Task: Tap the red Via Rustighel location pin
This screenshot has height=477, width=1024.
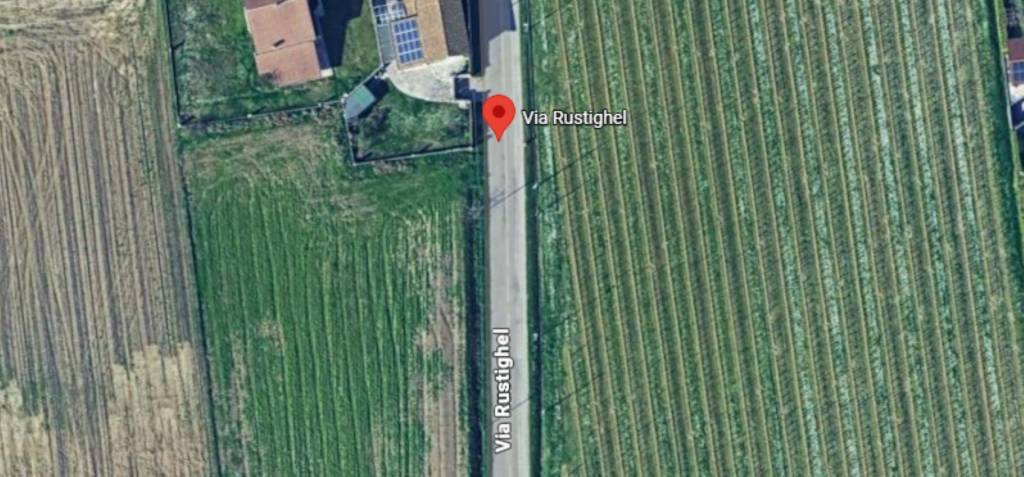Action: (x=499, y=115)
